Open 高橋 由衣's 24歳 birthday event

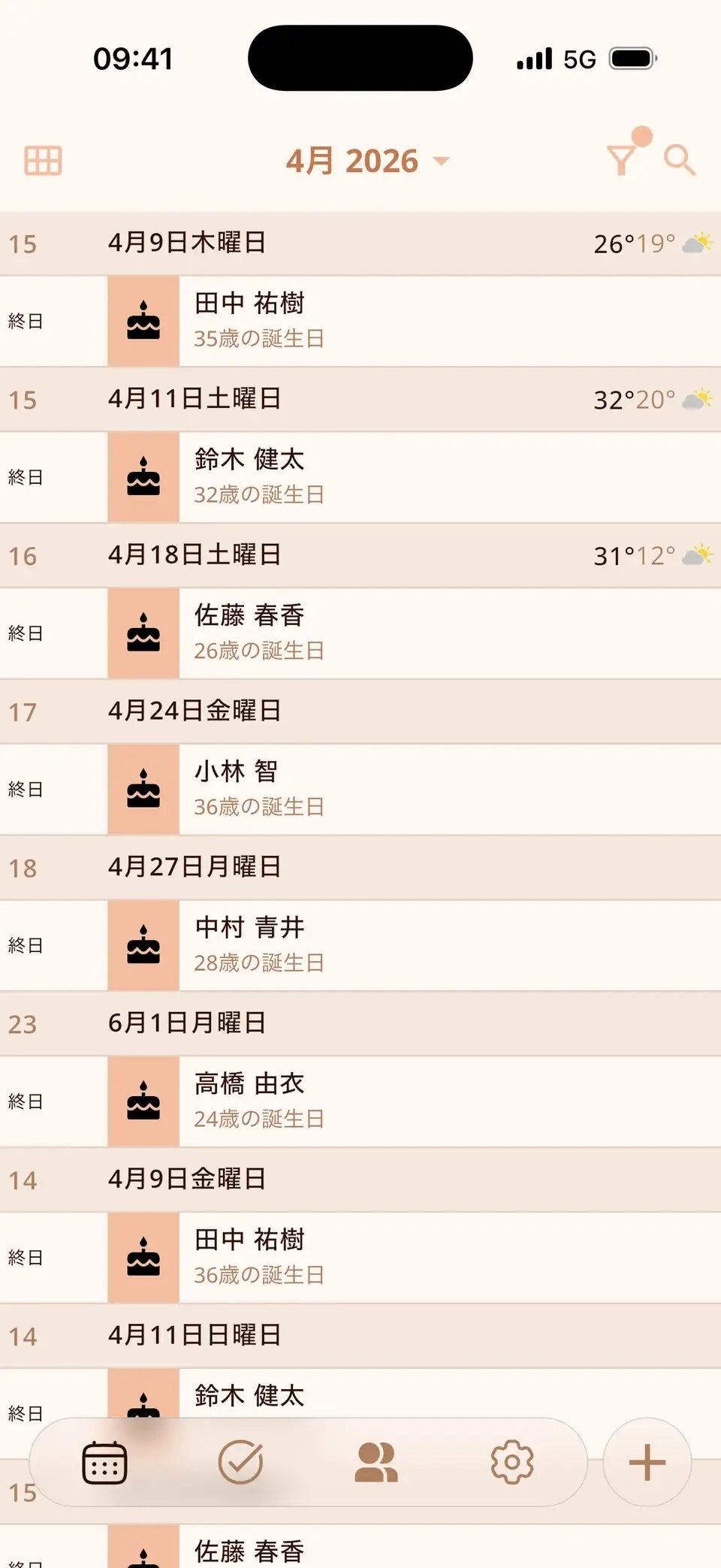point(360,1102)
